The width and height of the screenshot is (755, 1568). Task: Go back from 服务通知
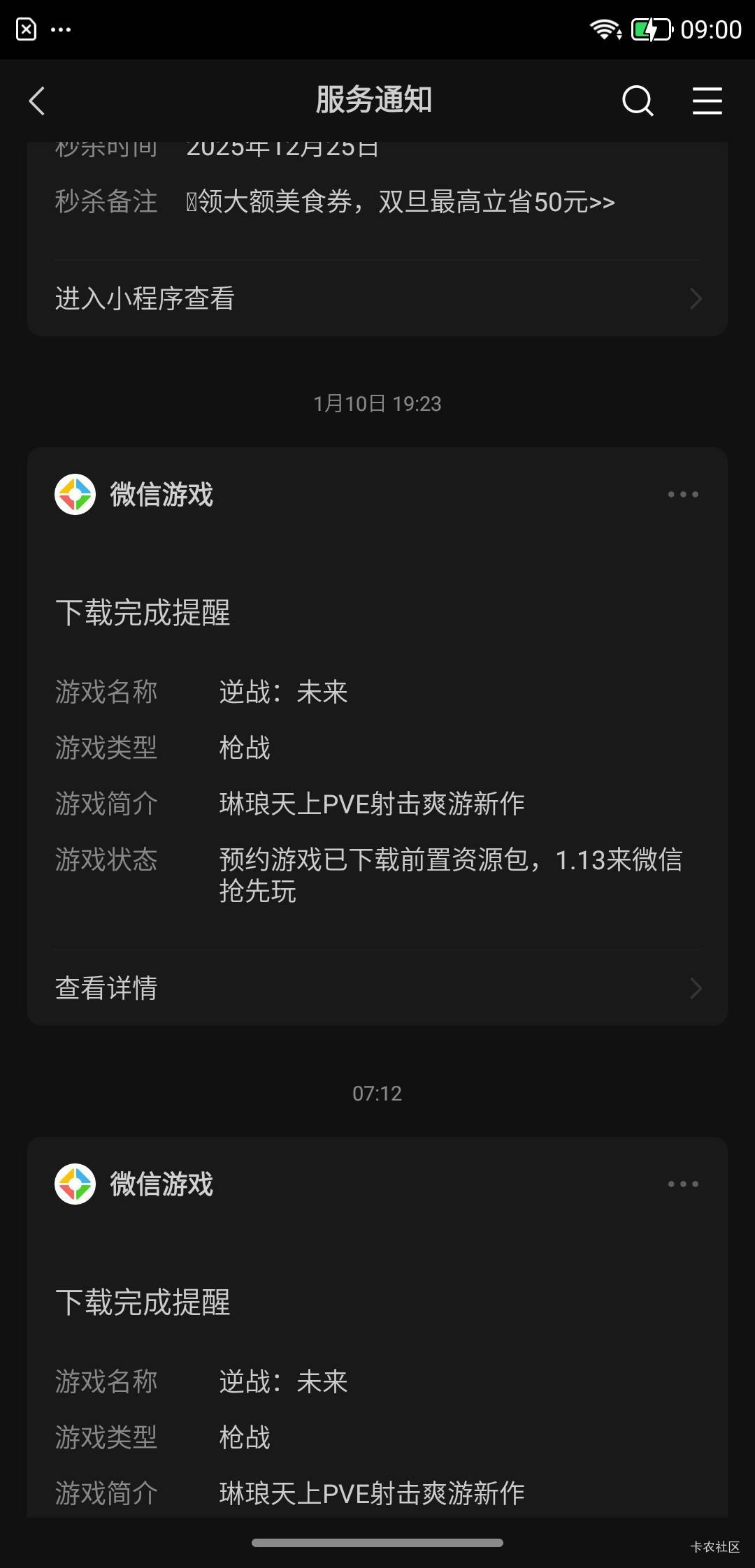coord(37,101)
